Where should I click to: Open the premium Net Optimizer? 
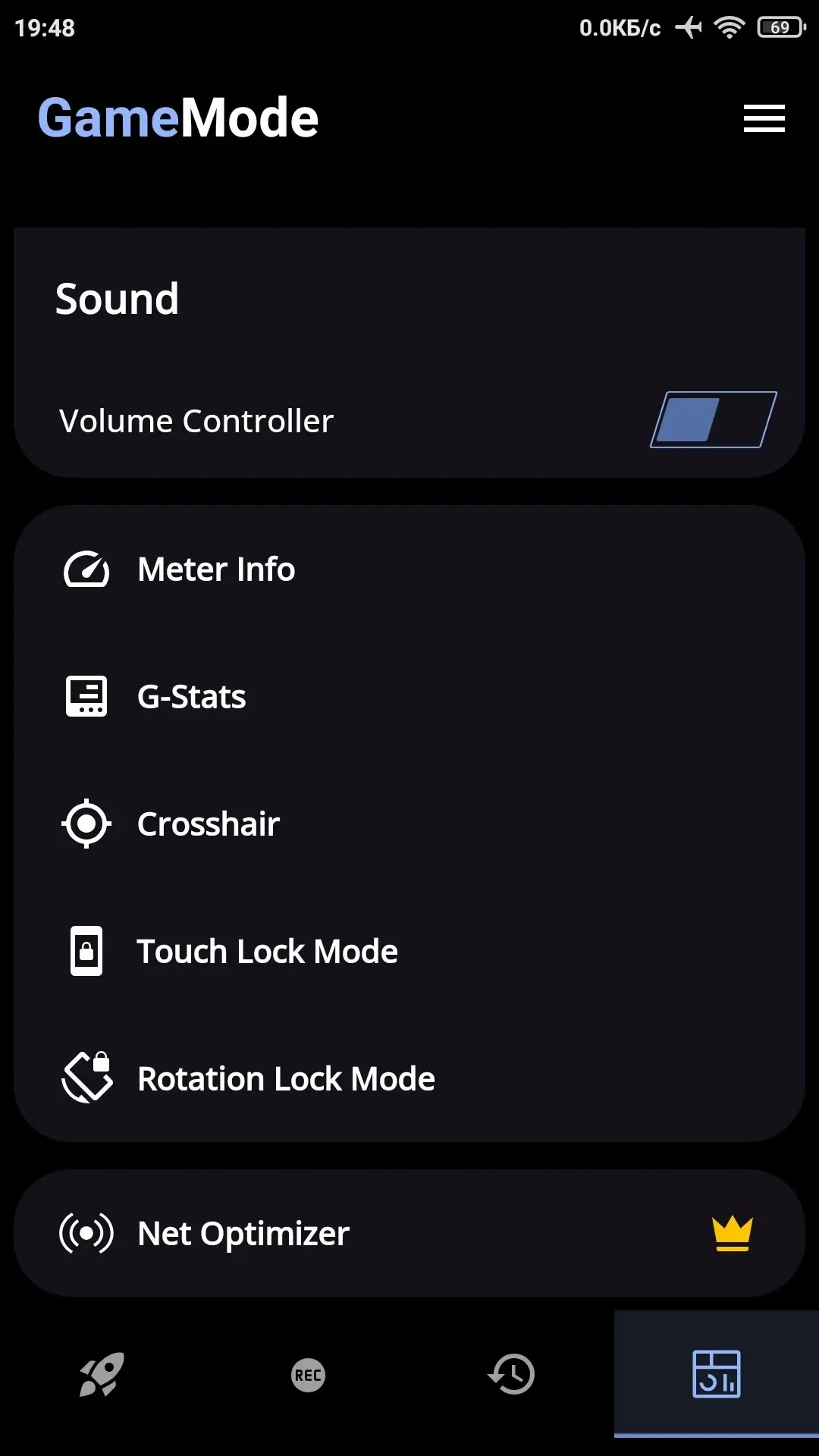point(409,1233)
